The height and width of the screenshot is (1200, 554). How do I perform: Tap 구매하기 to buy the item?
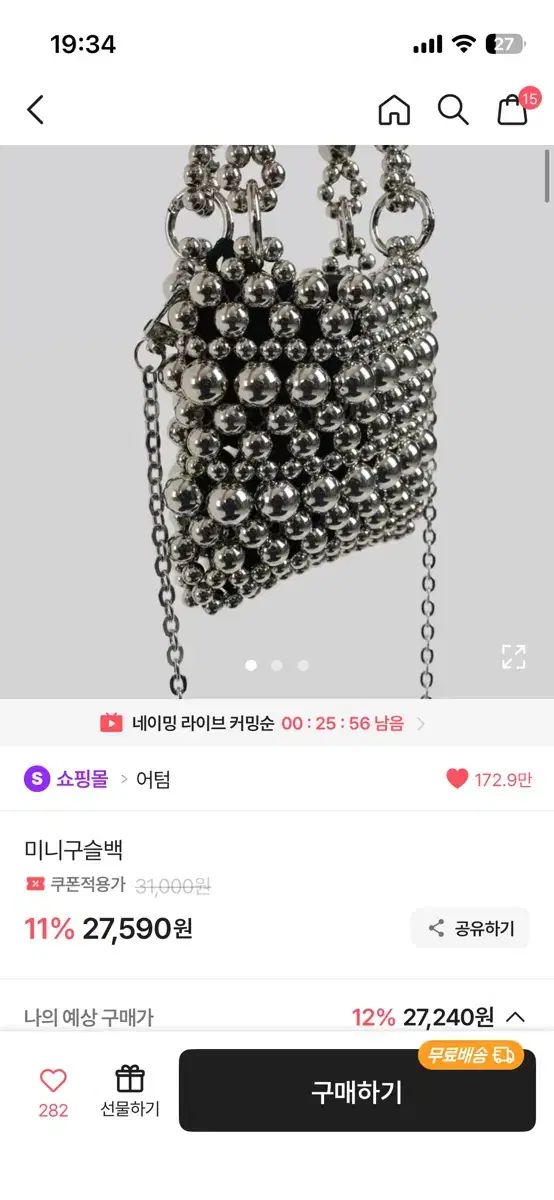tap(357, 1091)
